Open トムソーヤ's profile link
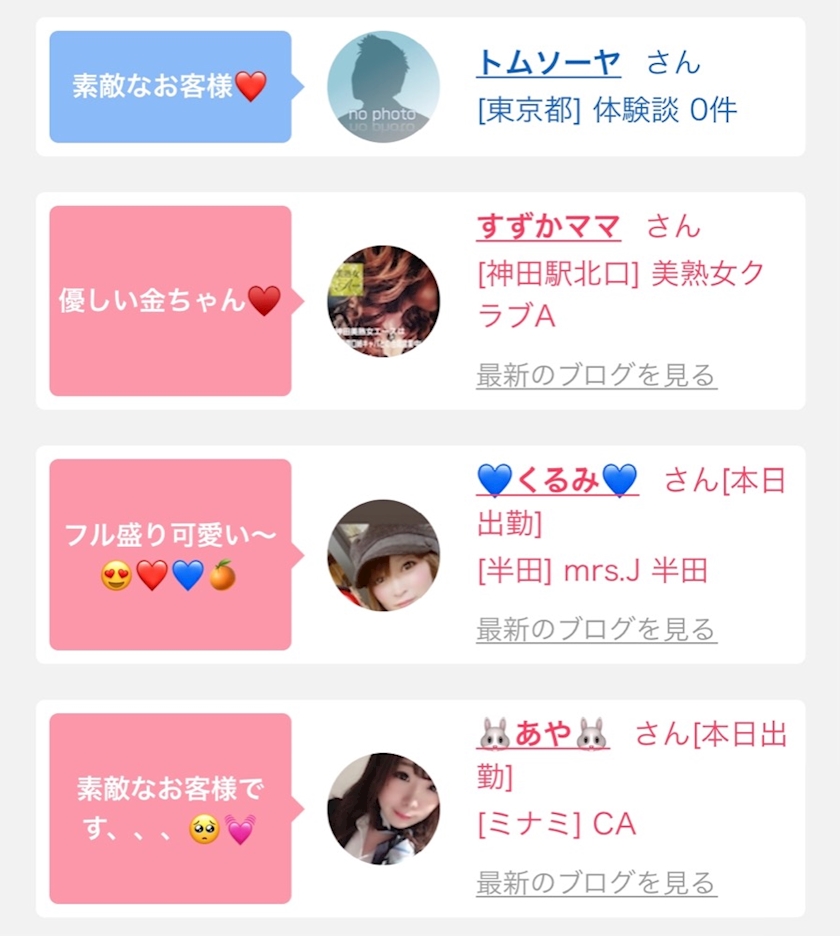Image resolution: width=840 pixels, height=936 pixels. point(548,62)
